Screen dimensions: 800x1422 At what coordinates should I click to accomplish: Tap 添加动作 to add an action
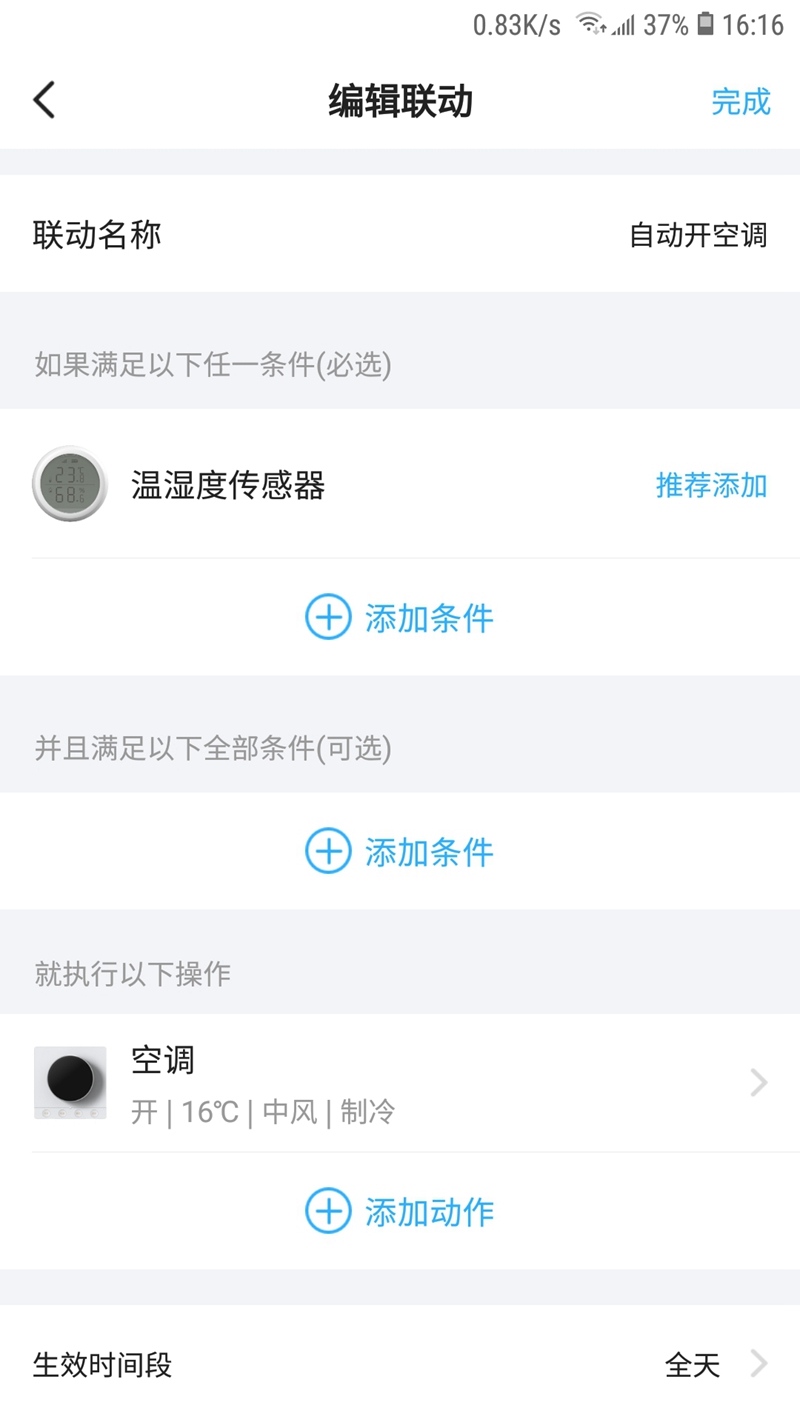coord(400,1212)
